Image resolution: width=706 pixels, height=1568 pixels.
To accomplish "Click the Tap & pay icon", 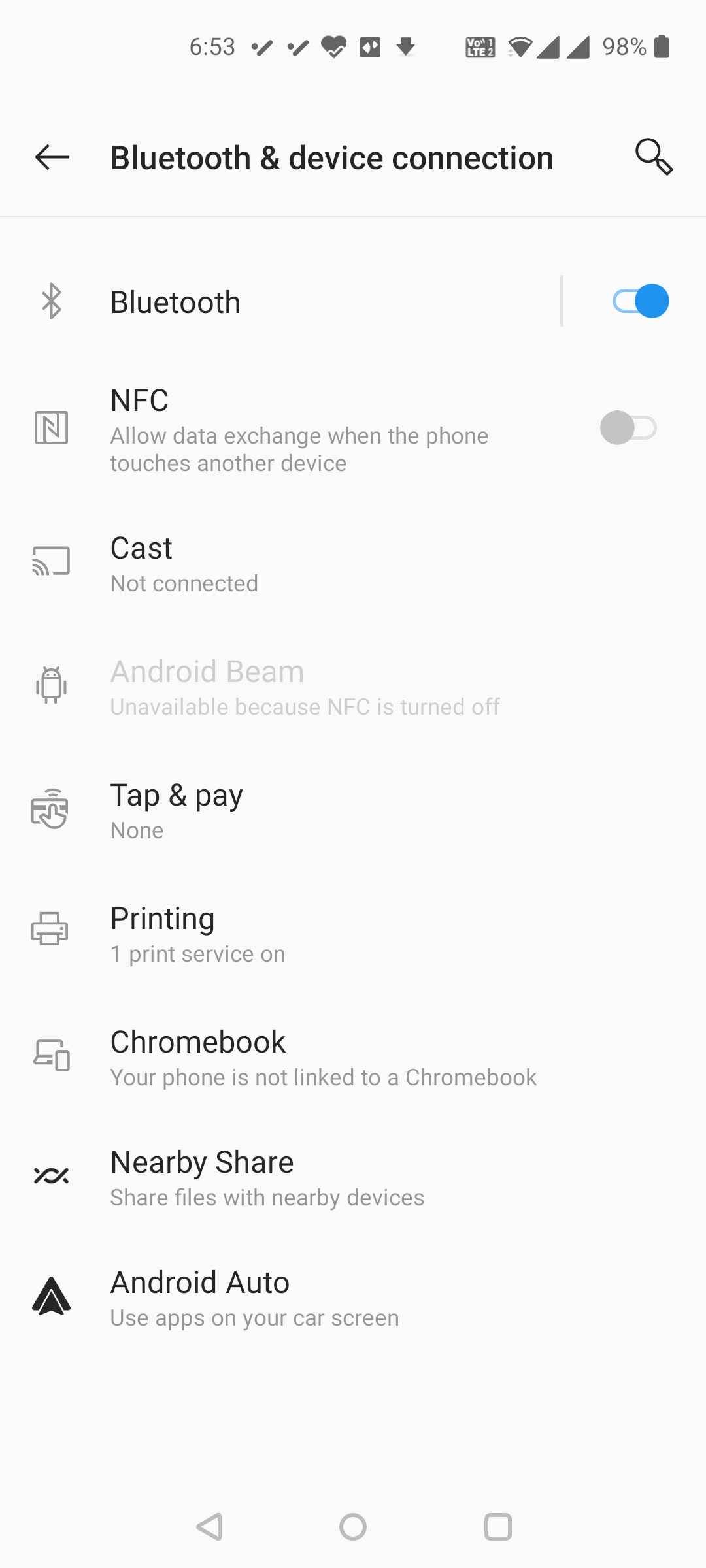I will (x=52, y=809).
